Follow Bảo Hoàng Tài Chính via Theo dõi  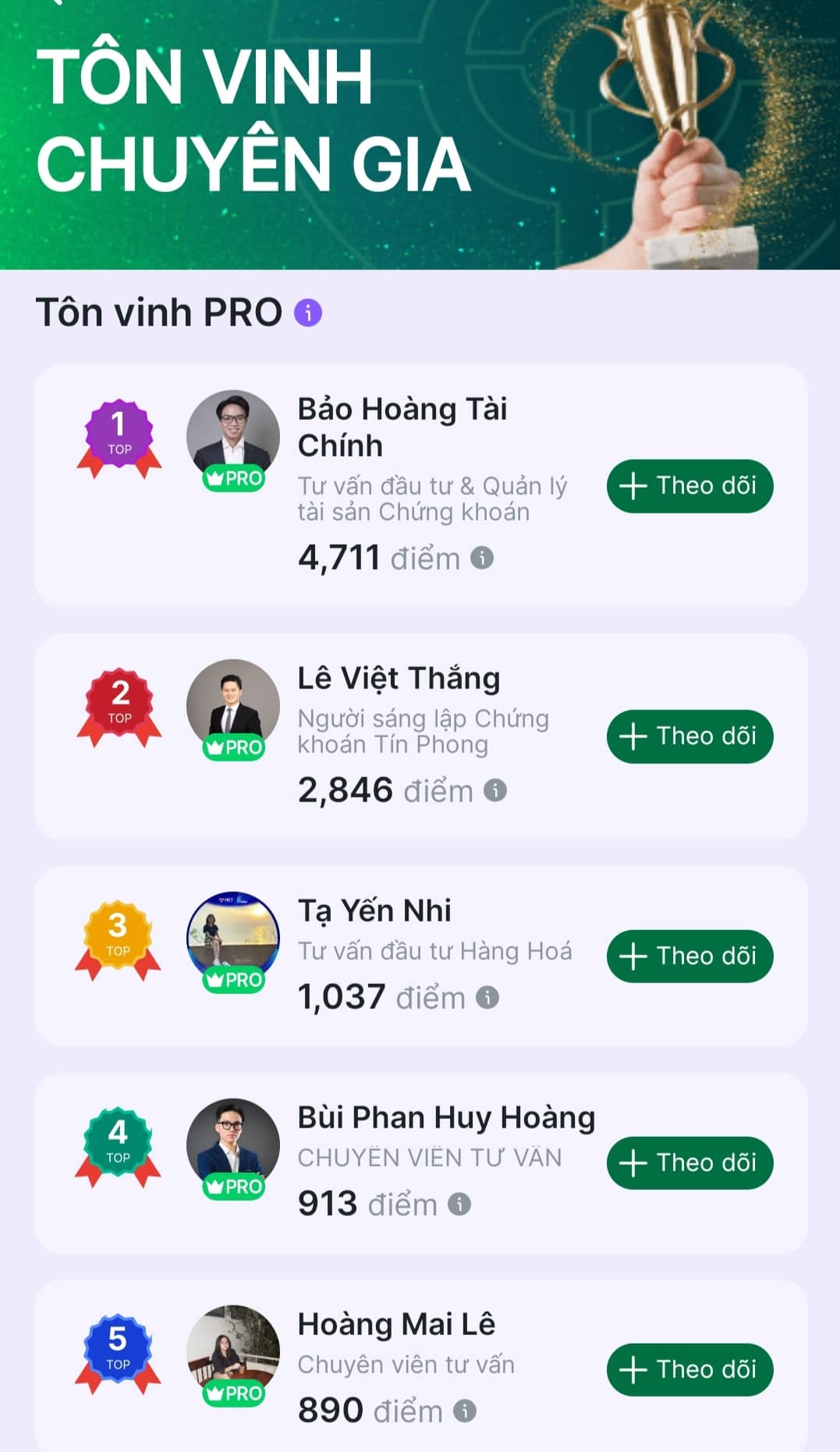pos(689,486)
